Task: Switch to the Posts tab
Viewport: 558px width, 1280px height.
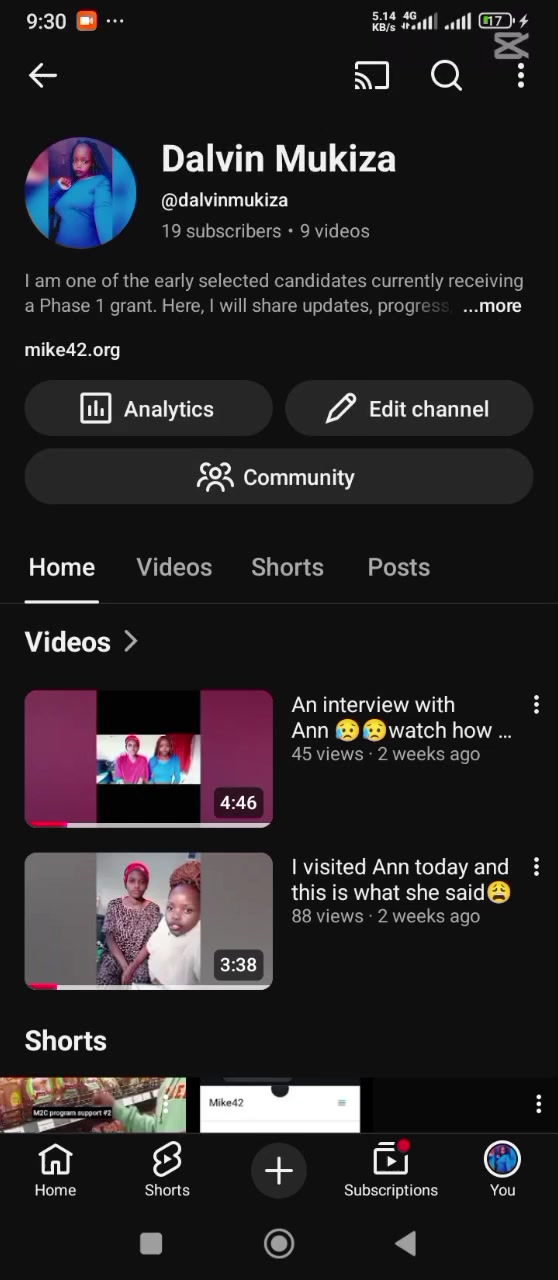Action: (x=399, y=567)
